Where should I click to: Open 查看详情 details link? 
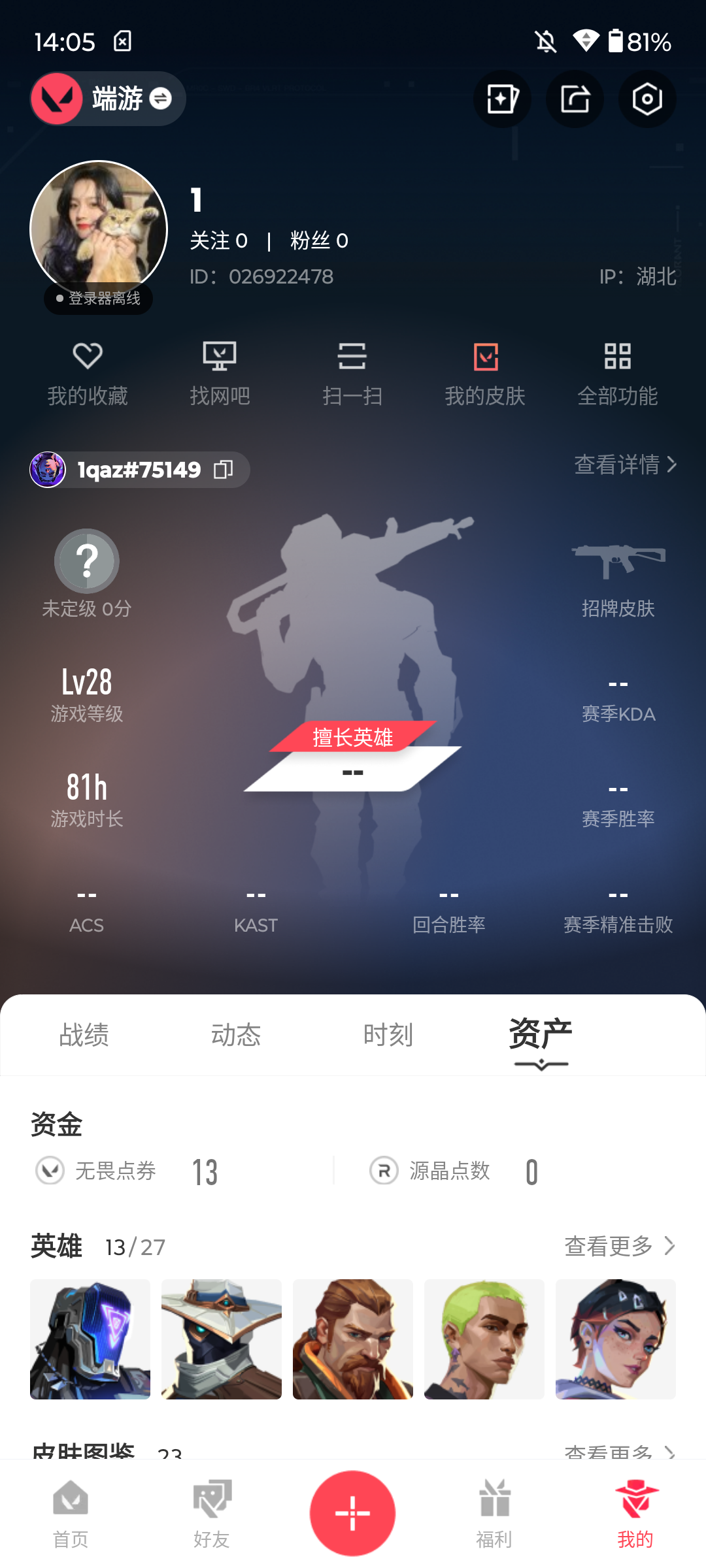coord(625,465)
